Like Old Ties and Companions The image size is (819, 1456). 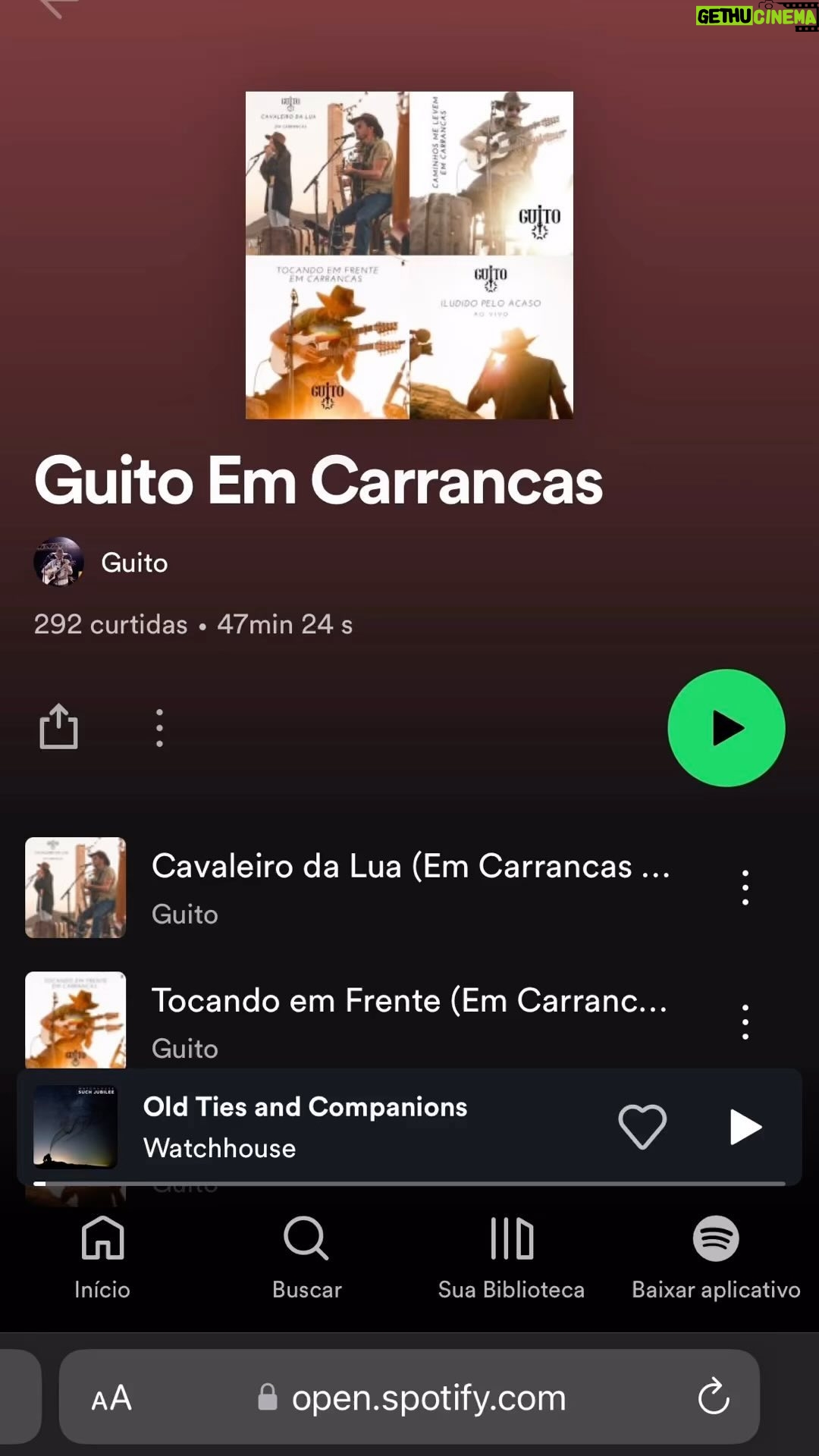coord(642,1127)
